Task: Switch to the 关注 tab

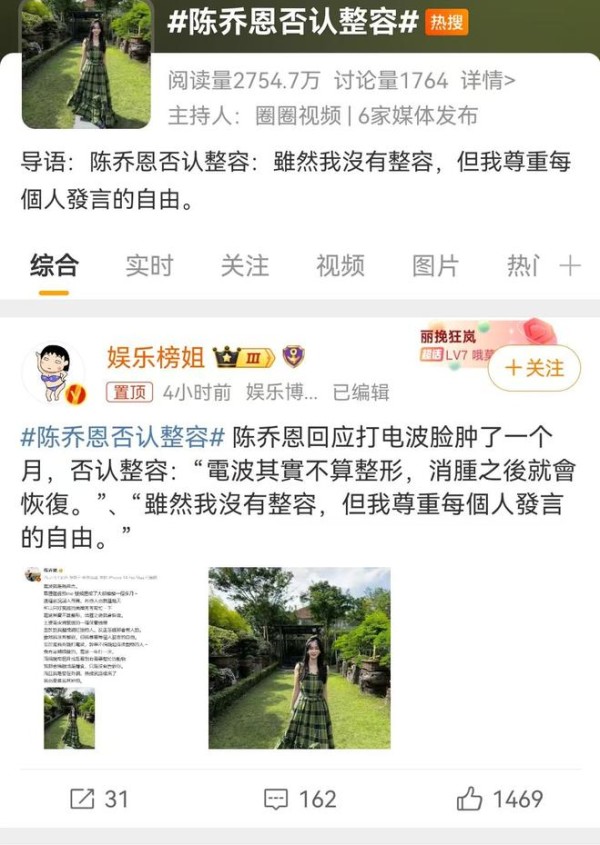Action: pyautogui.click(x=244, y=265)
